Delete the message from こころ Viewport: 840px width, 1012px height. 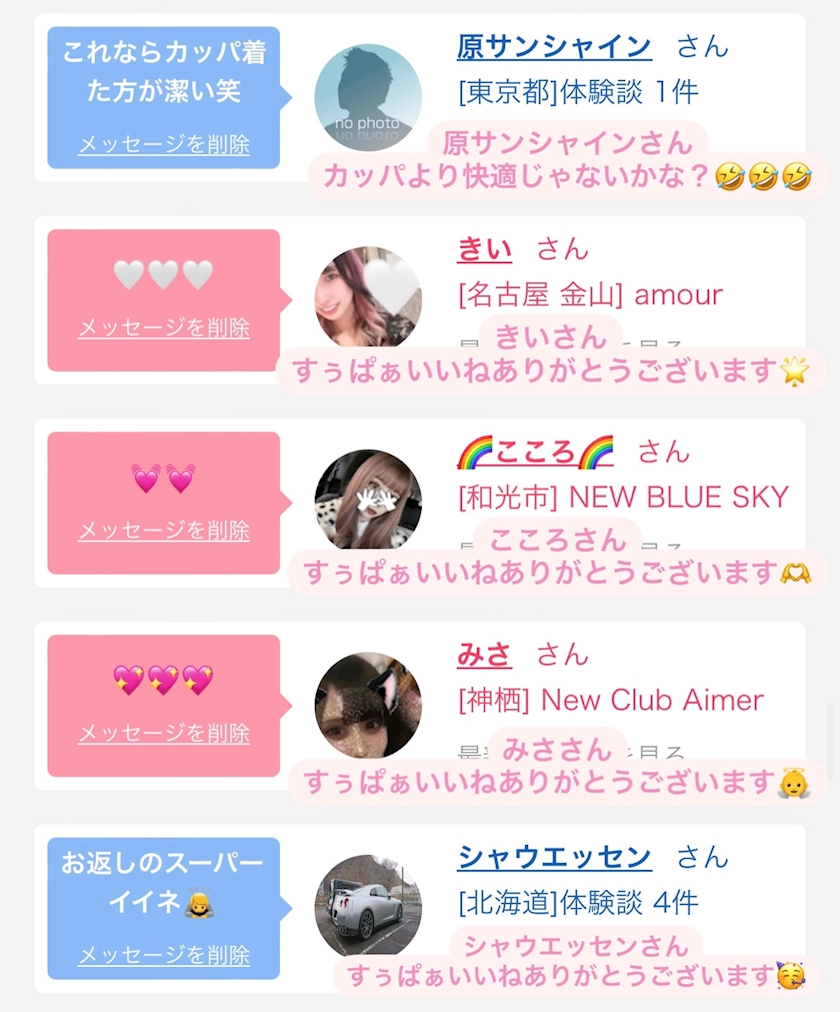point(164,530)
